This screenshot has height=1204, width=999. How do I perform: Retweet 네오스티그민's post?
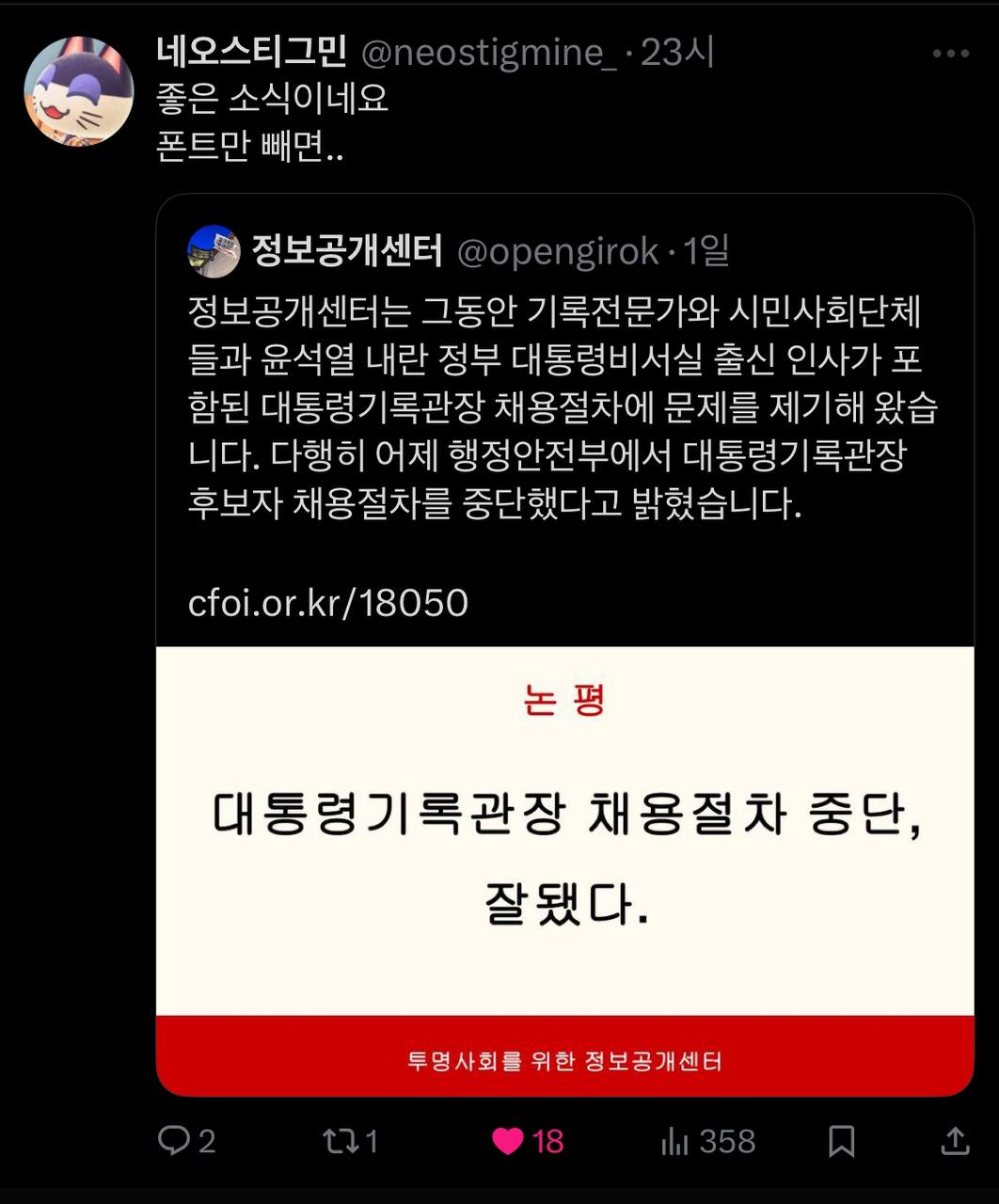337,1141
